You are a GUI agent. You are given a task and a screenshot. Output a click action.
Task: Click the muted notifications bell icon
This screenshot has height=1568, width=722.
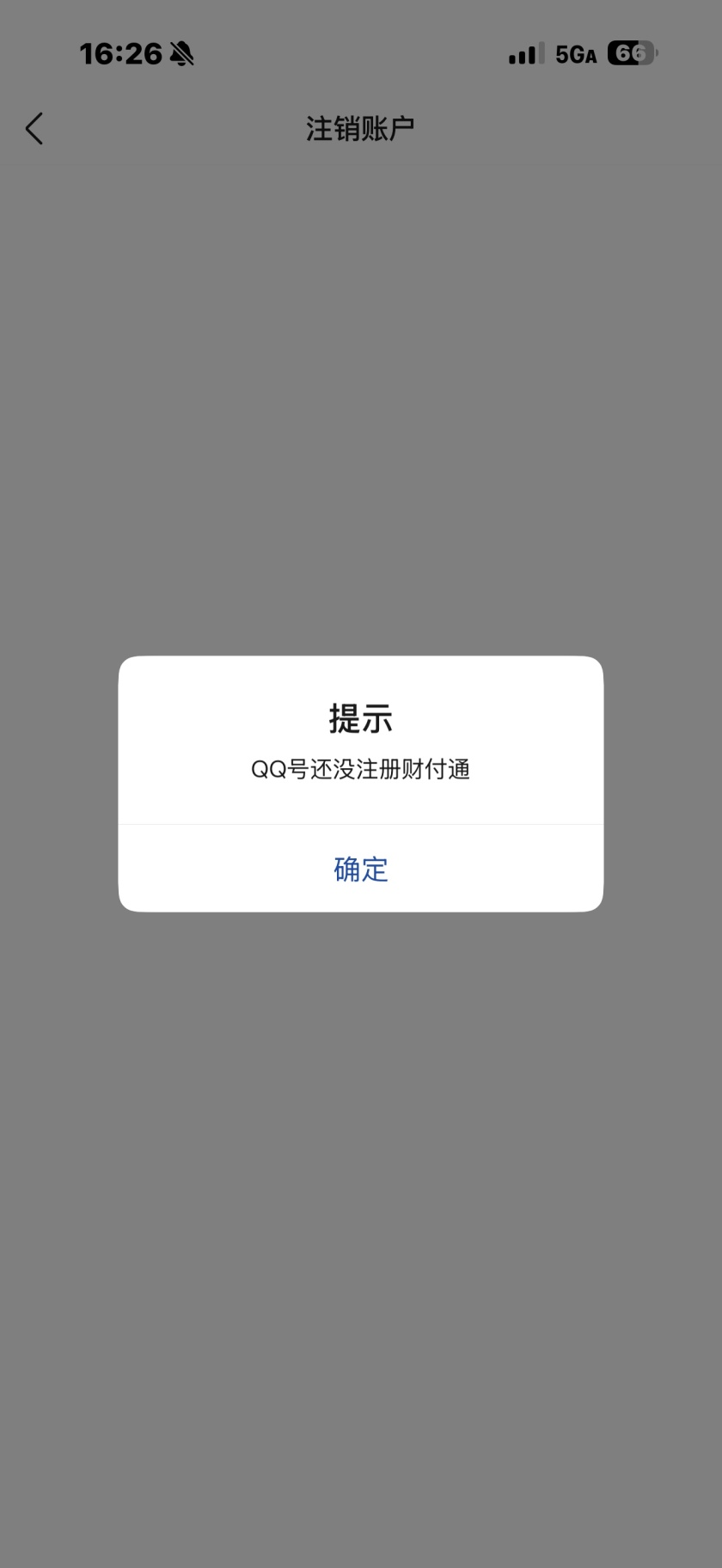180,53
